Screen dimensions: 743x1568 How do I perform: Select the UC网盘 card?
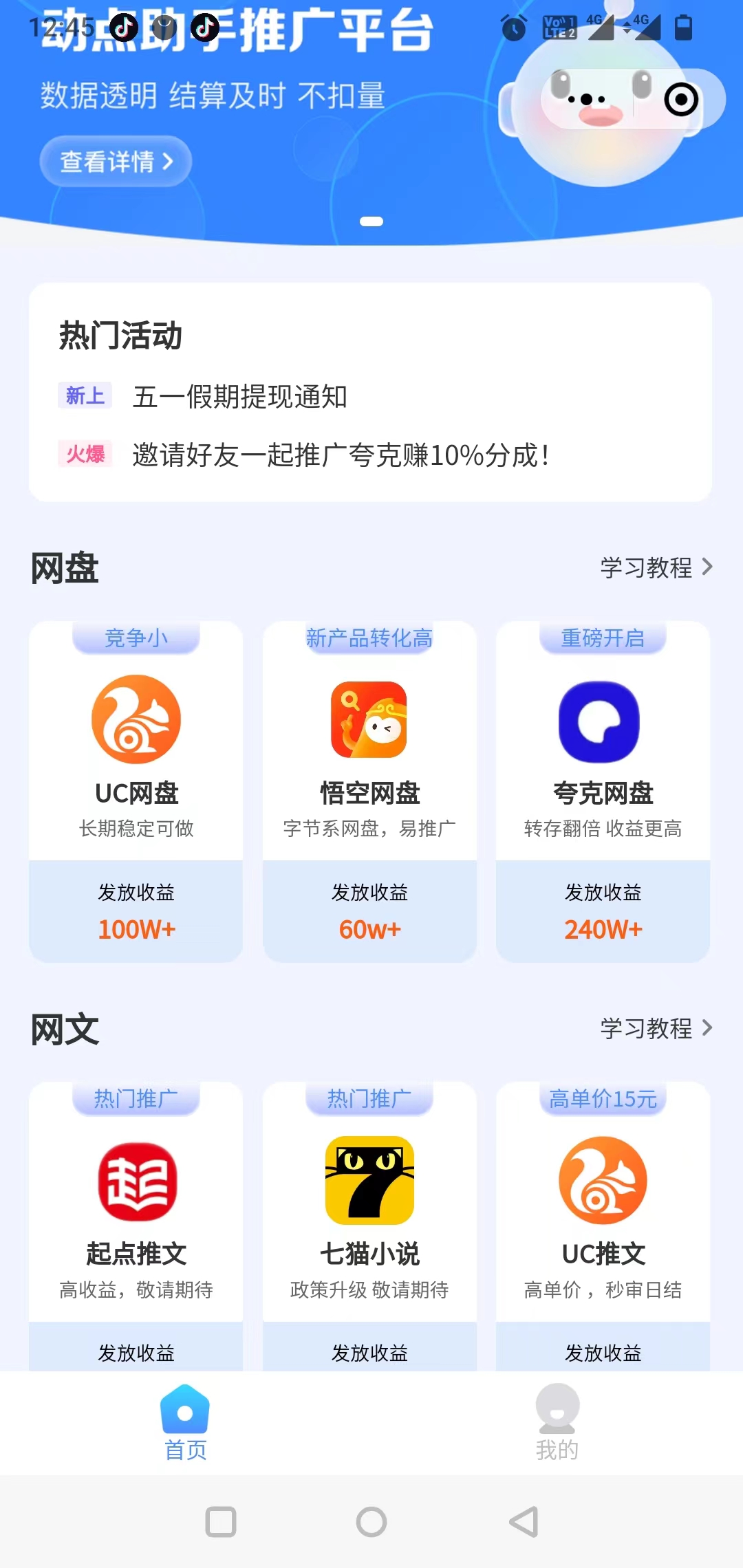coord(136,791)
